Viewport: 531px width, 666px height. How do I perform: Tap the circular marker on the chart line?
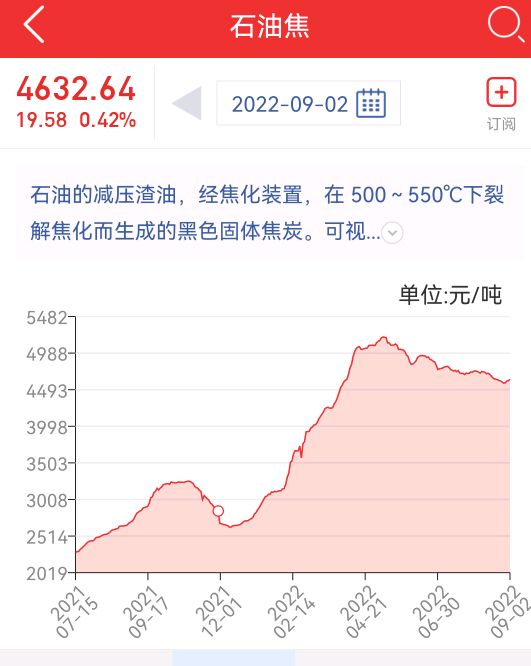[218, 511]
